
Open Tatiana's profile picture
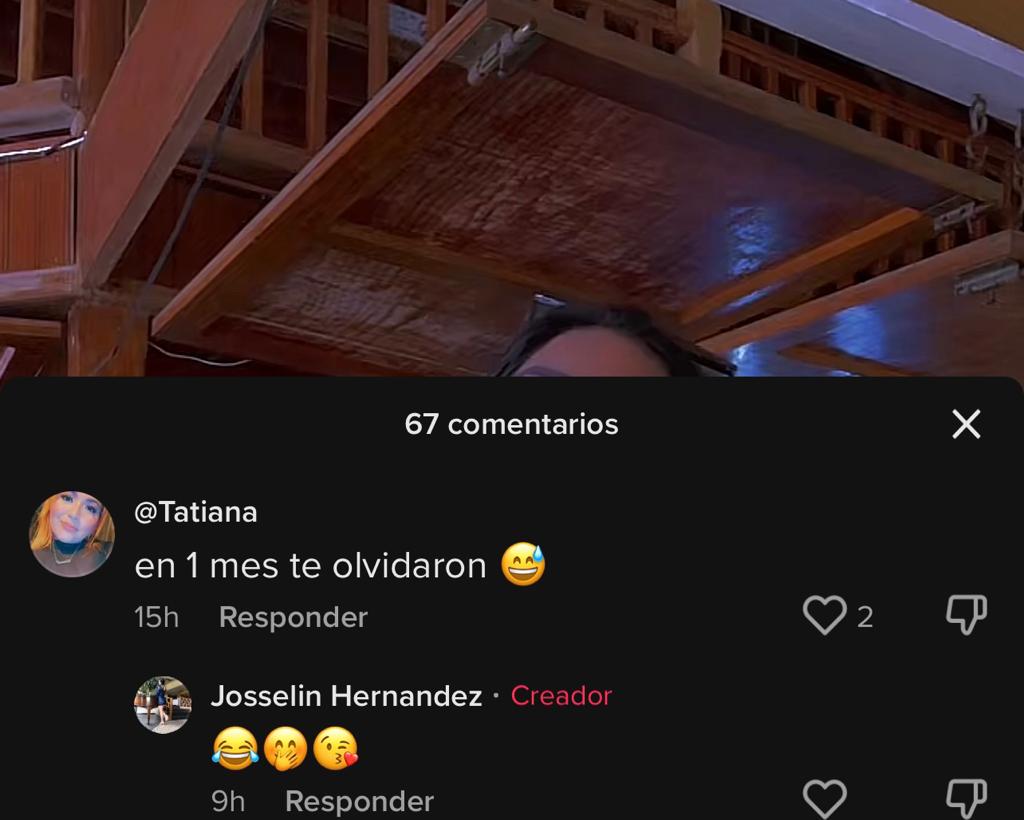[x=72, y=534]
